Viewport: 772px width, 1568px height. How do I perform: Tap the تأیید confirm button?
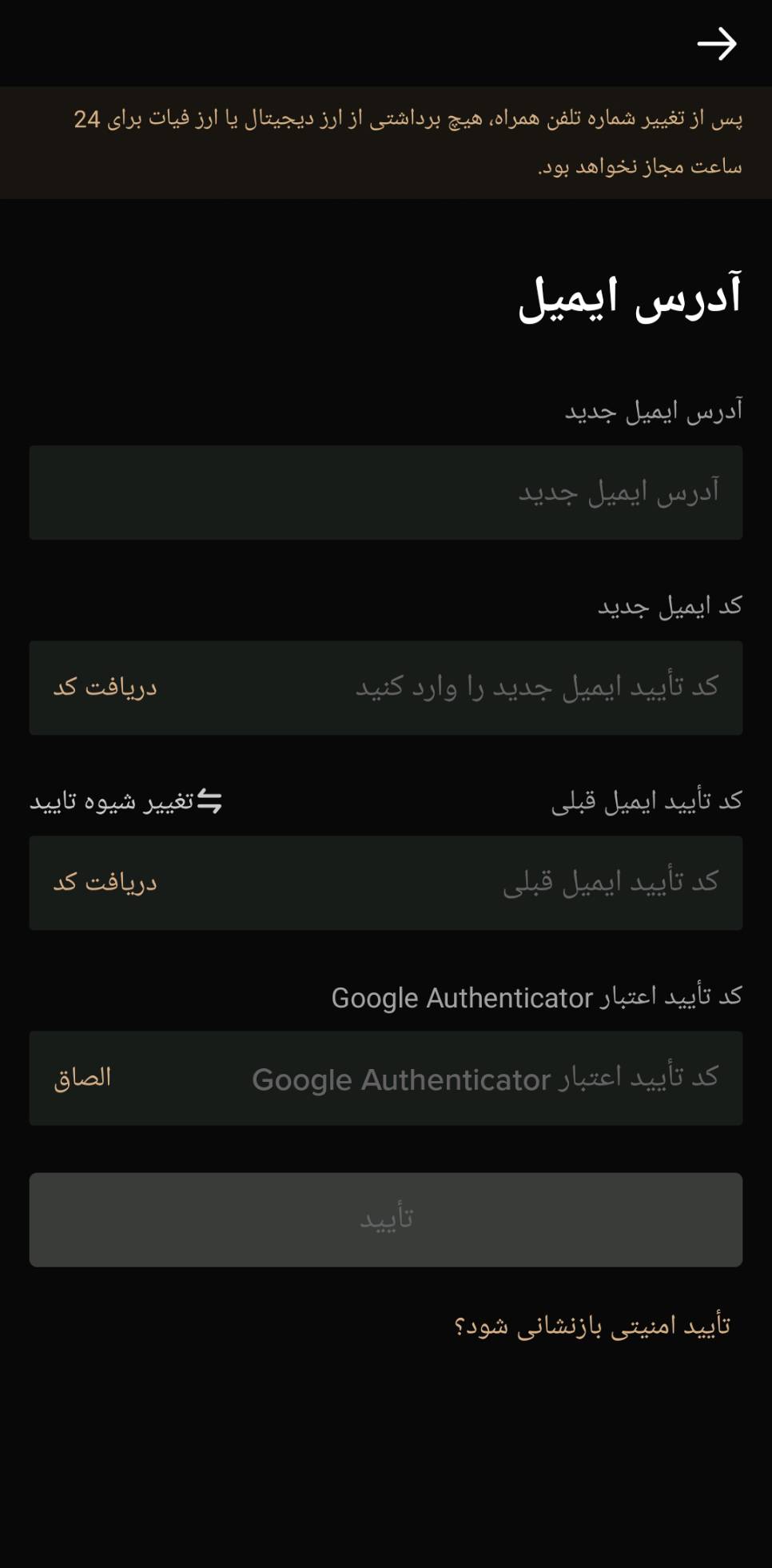[x=386, y=1219]
